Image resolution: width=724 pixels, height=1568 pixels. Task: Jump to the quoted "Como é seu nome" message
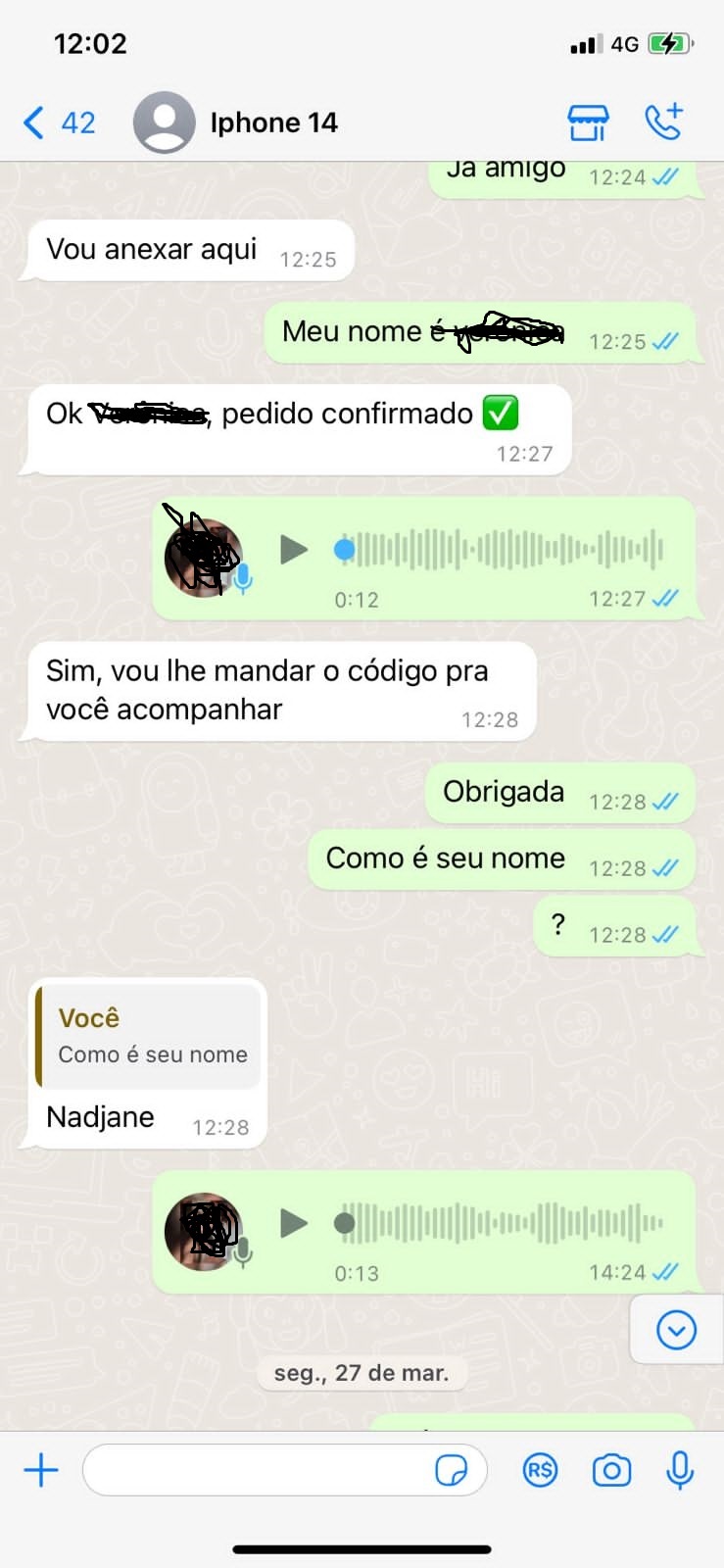[149, 1037]
